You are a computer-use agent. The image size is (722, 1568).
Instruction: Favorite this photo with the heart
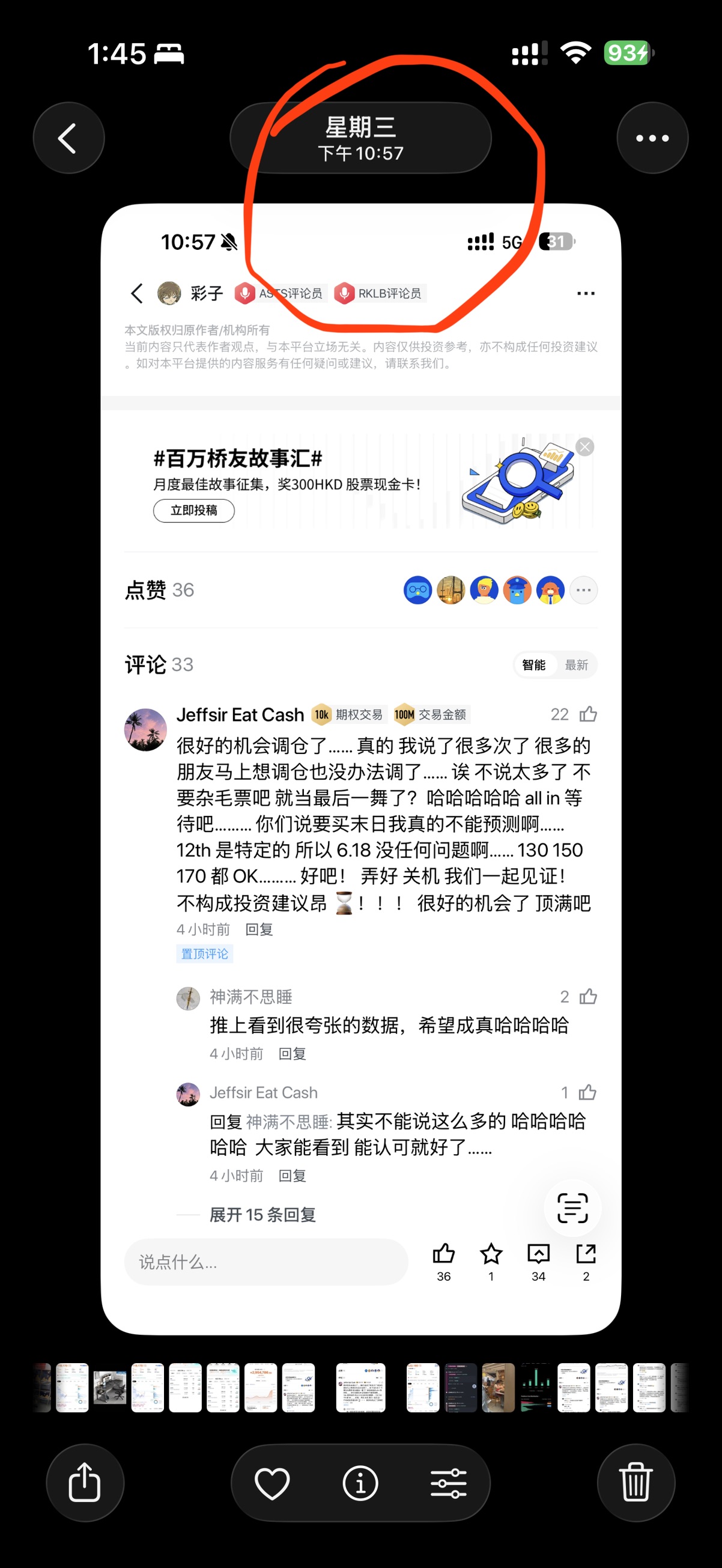(x=272, y=1482)
